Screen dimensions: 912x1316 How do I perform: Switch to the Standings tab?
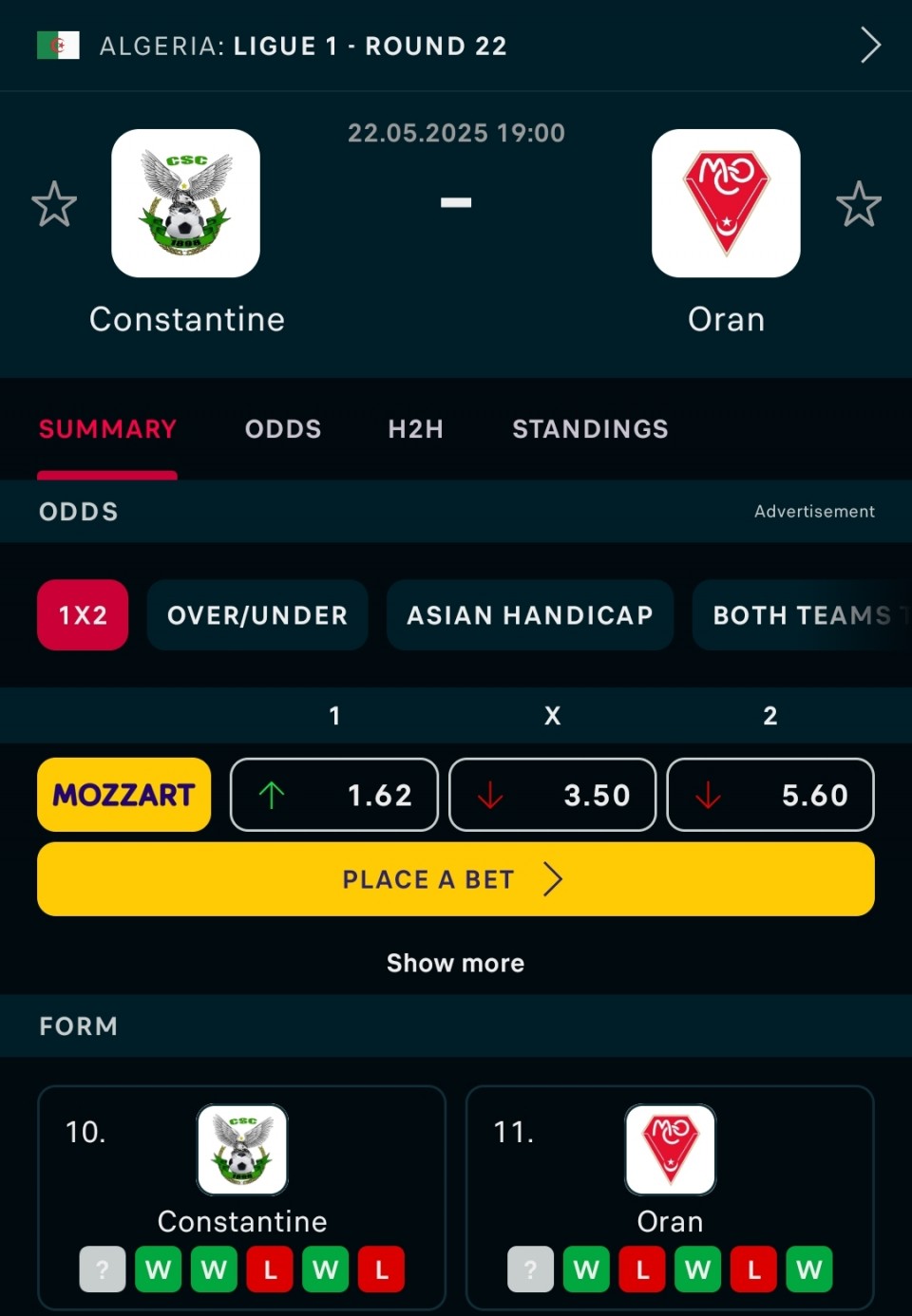click(590, 429)
